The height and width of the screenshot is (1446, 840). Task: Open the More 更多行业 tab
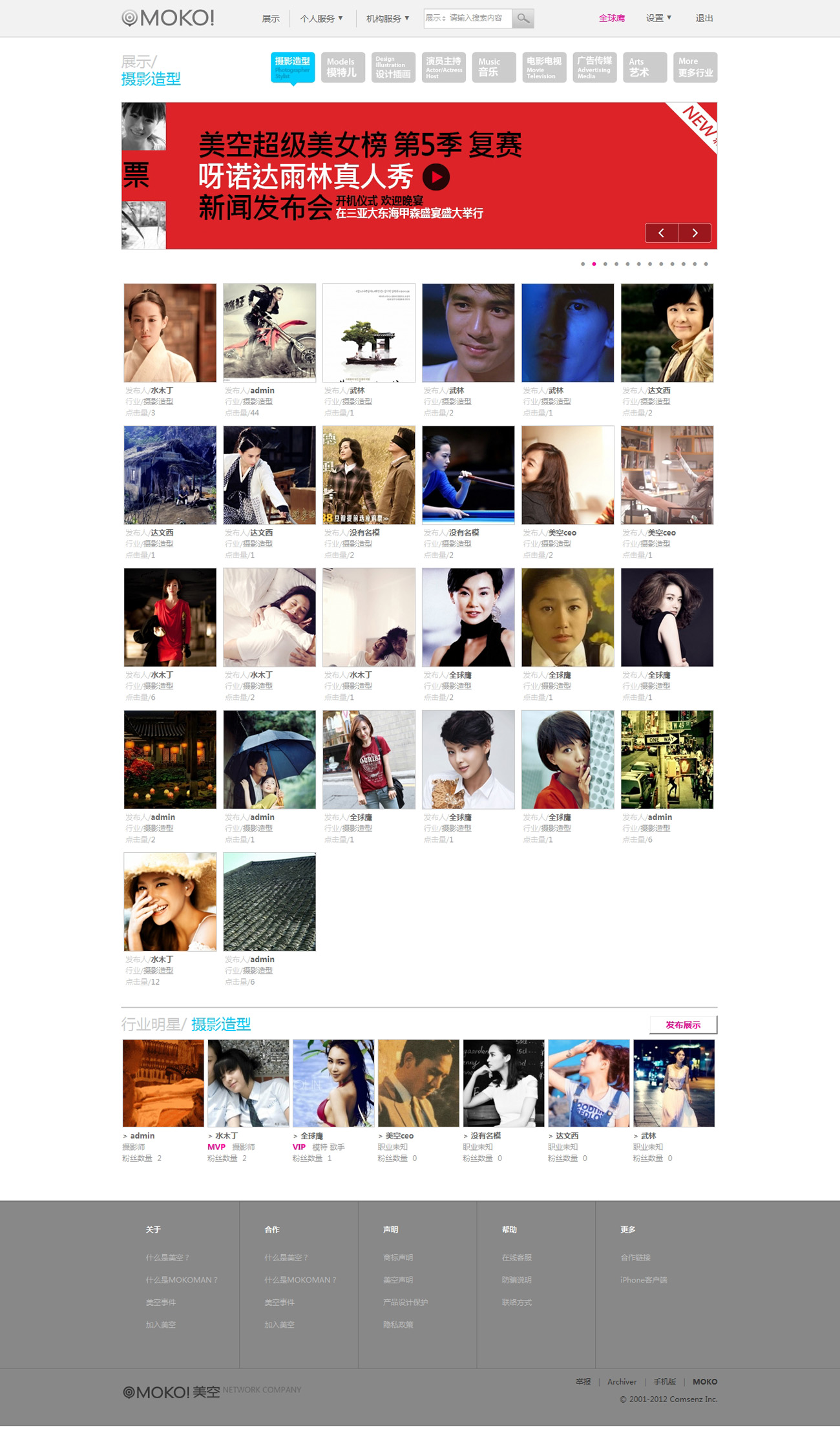click(x=695, y=67)
